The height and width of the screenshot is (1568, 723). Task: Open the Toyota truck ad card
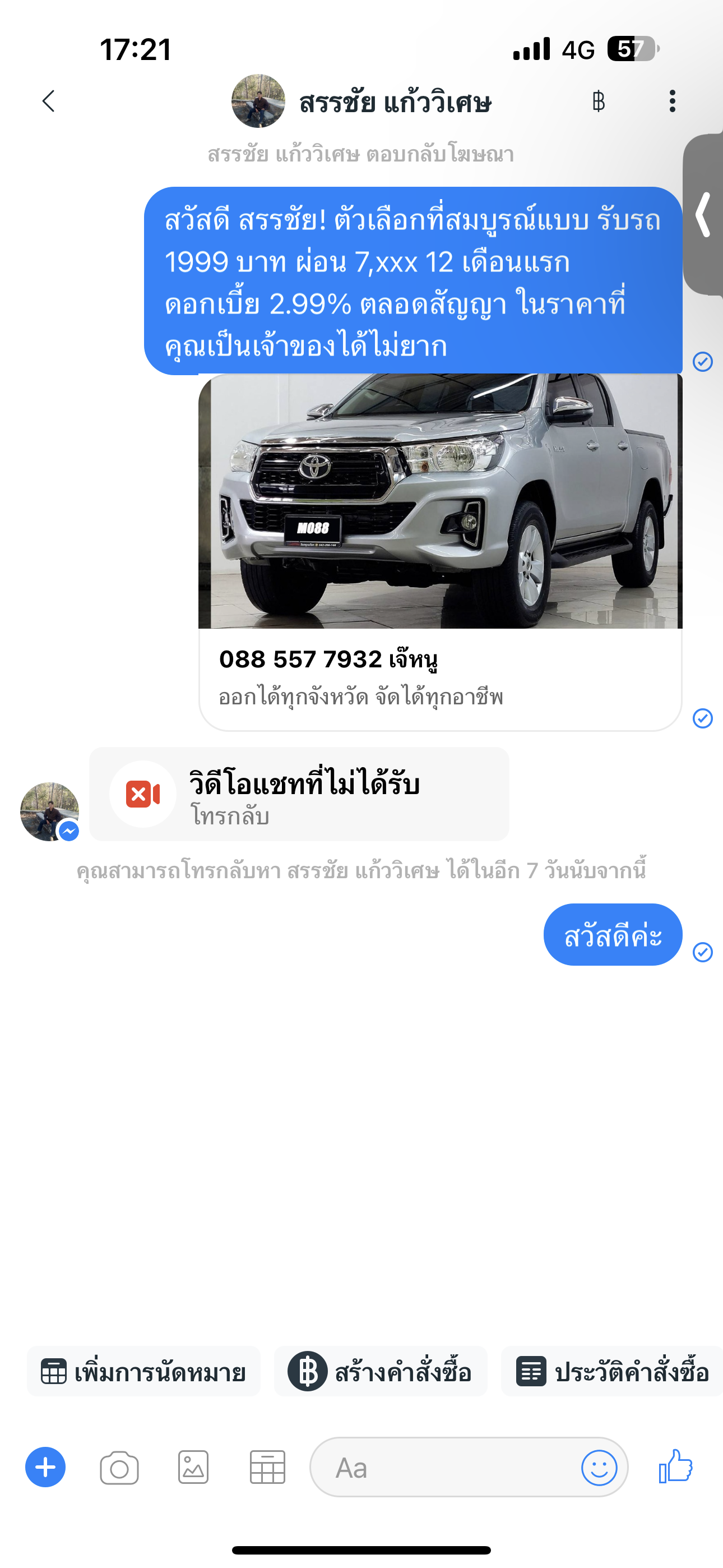440,551
